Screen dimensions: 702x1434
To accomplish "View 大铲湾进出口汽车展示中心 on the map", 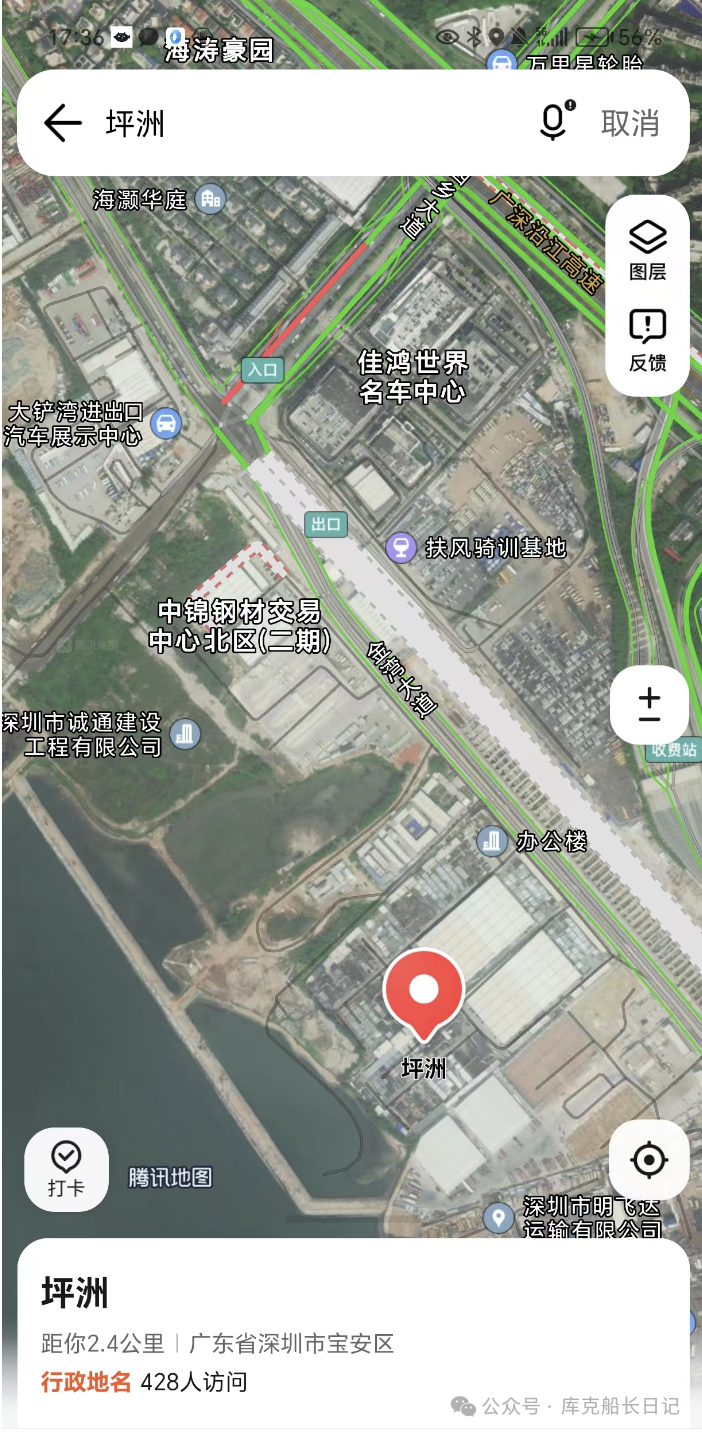I will 166,423.
